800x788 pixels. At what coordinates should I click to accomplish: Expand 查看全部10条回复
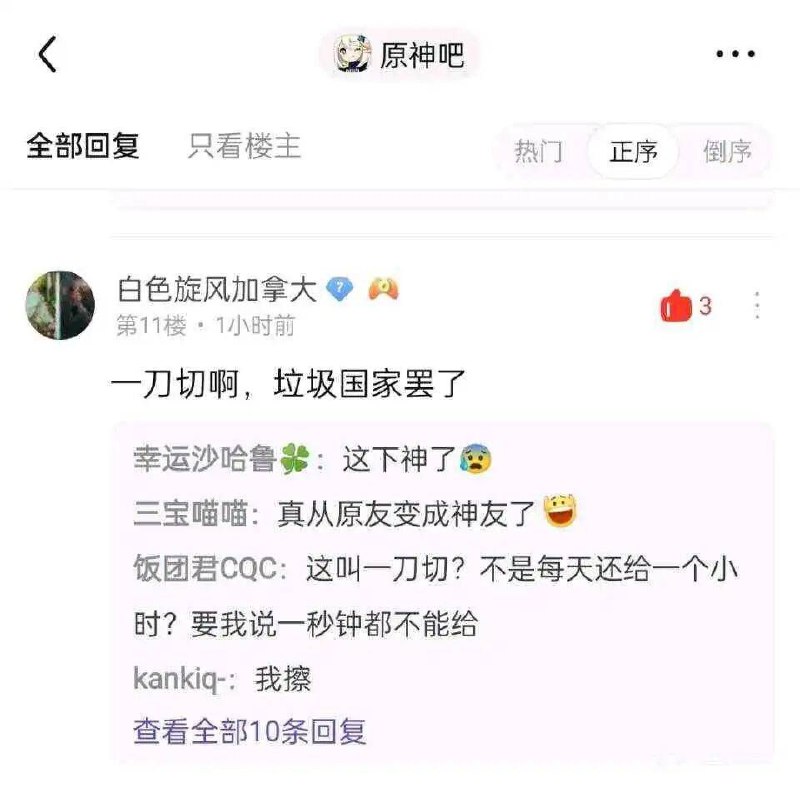click(x=249, y=731)
